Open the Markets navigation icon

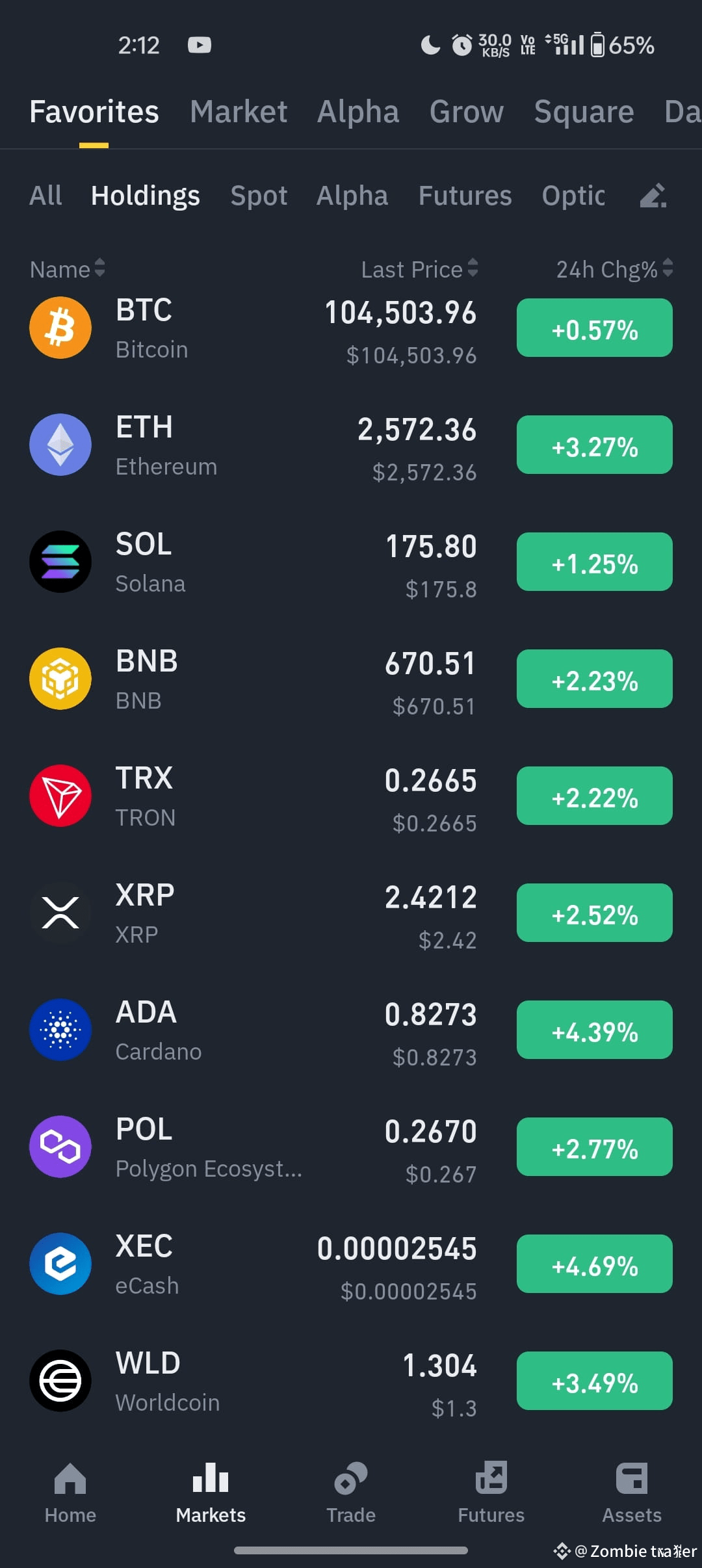click(210, 1479)
